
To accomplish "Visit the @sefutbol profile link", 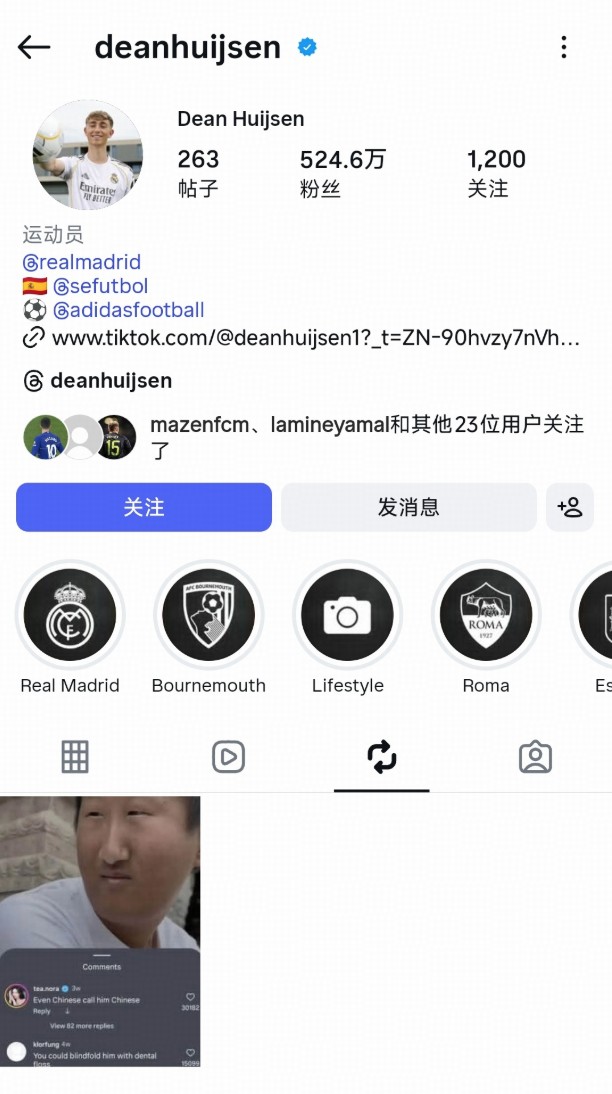I will pos(100,286).
